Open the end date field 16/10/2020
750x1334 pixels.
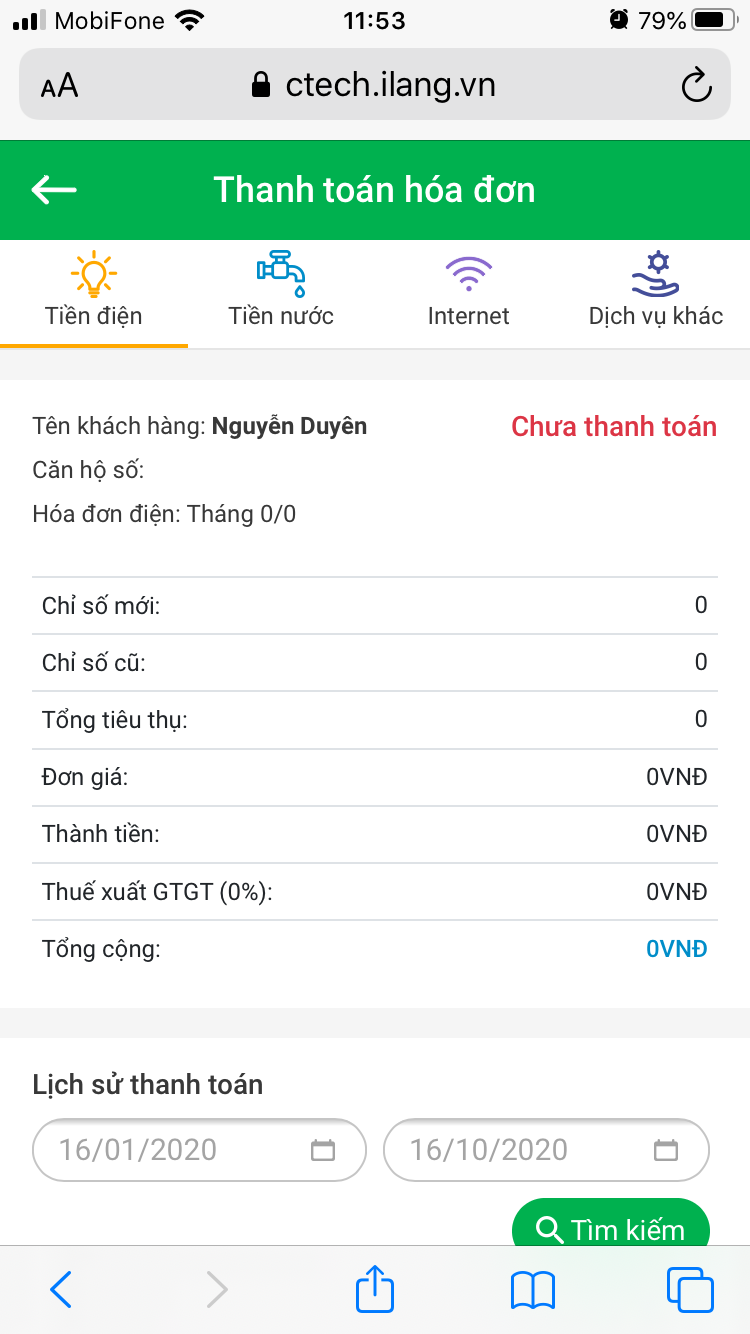[x=546, y=1150]
